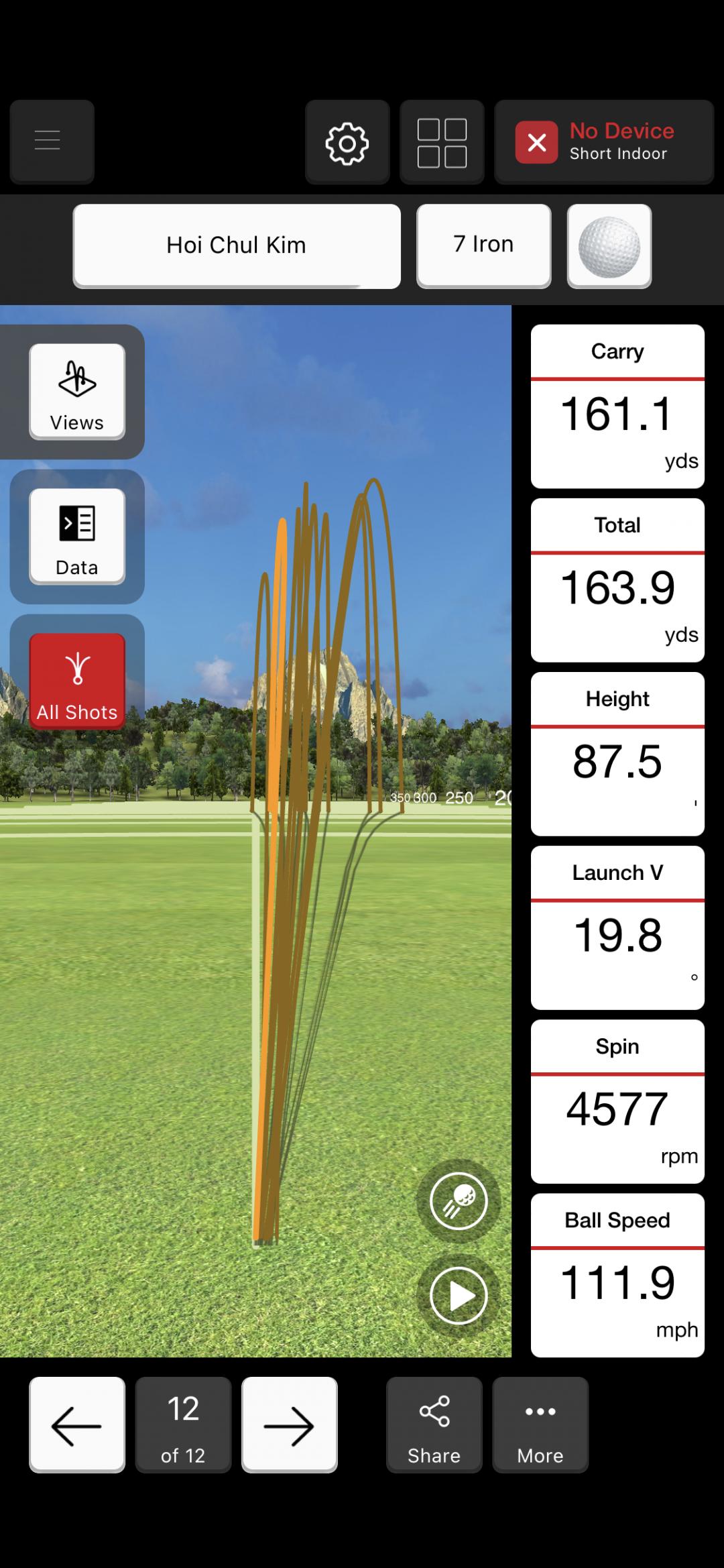Open the Data panel
This screenshot has height=1568, width=724.
[77, 537]
